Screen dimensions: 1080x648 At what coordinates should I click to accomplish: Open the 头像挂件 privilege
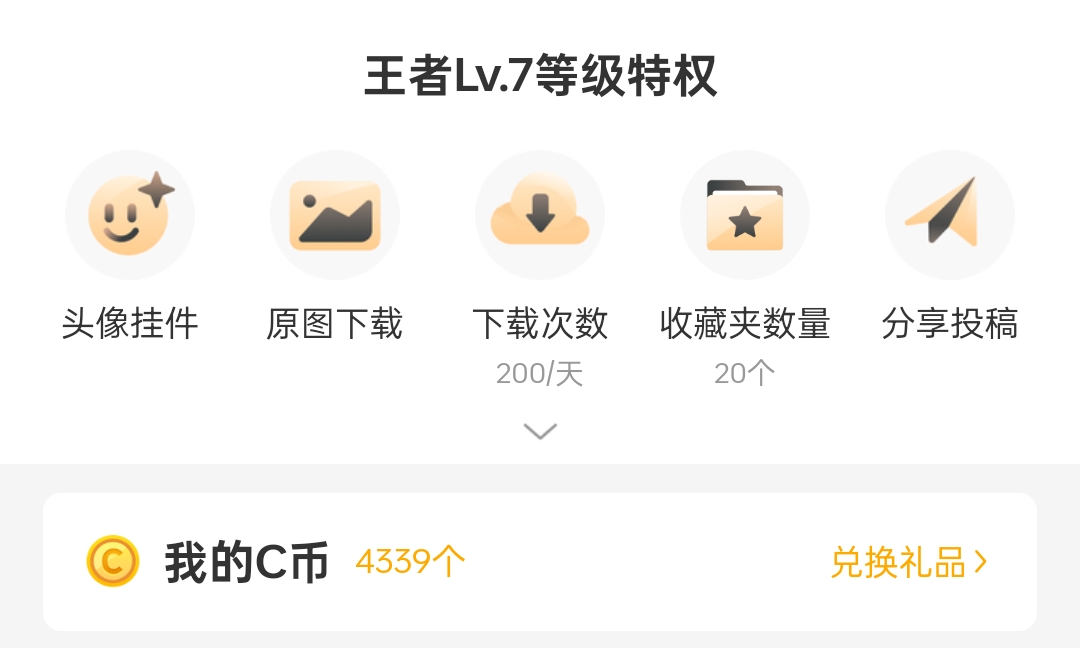coord(130,216)
